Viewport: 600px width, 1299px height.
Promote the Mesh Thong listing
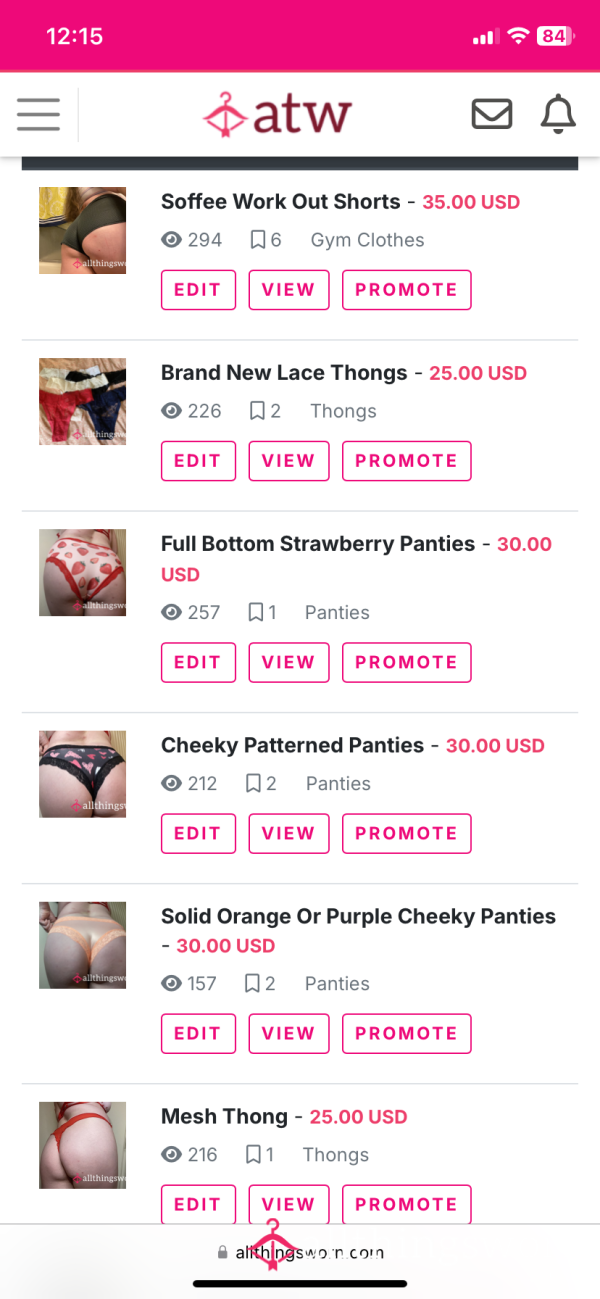[x=406, y=1205]
